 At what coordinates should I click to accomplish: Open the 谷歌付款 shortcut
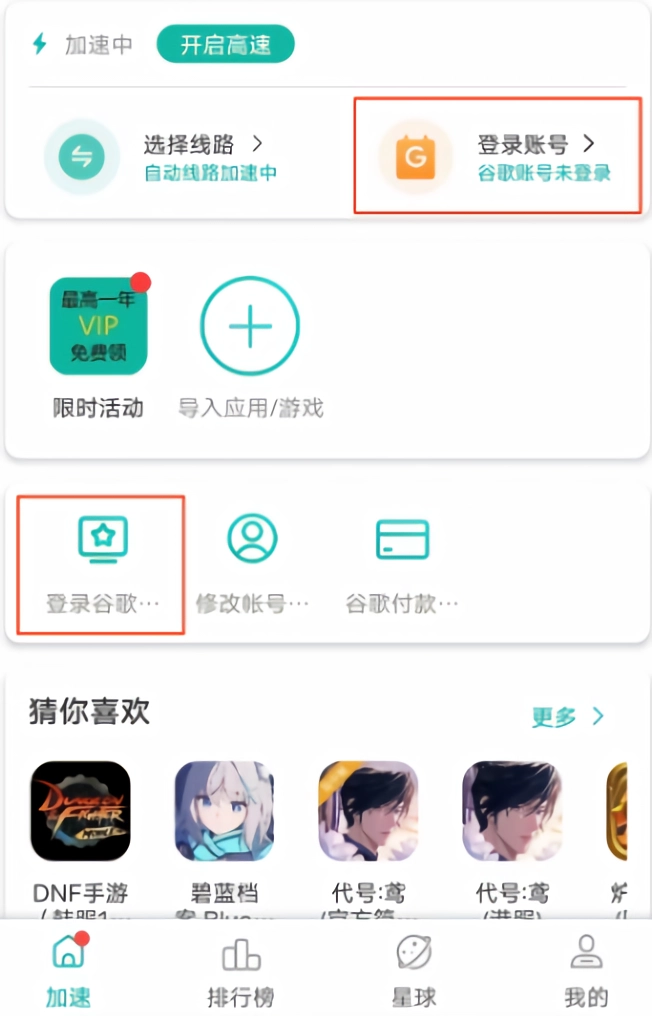point(402,564)
